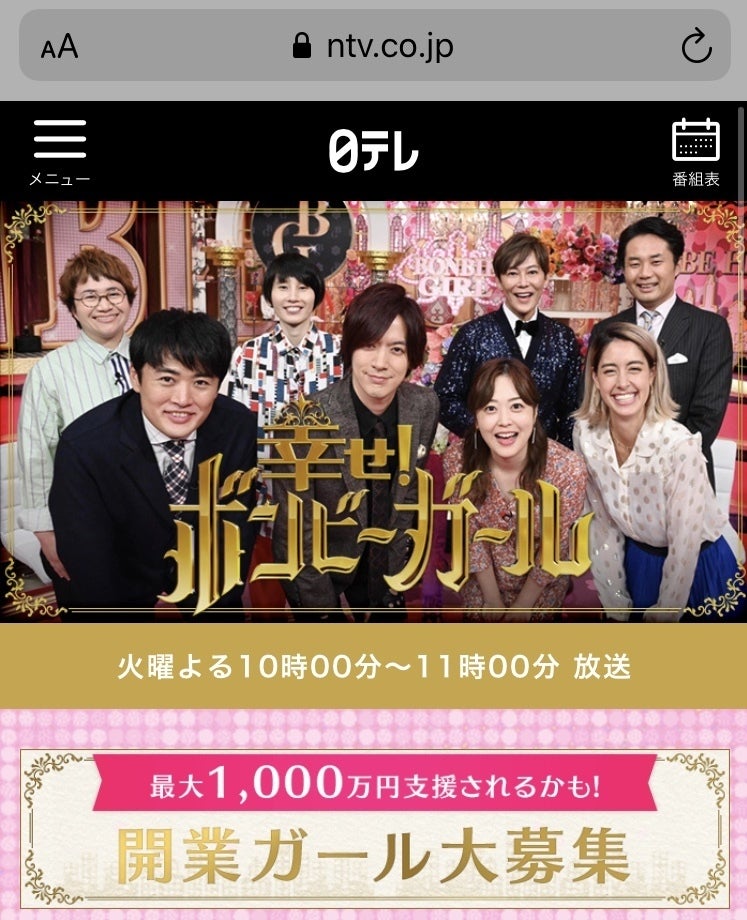This screenshot has height=920, width=747.
Task: Open the 番組表 program schedule
Action: point(695,151)
